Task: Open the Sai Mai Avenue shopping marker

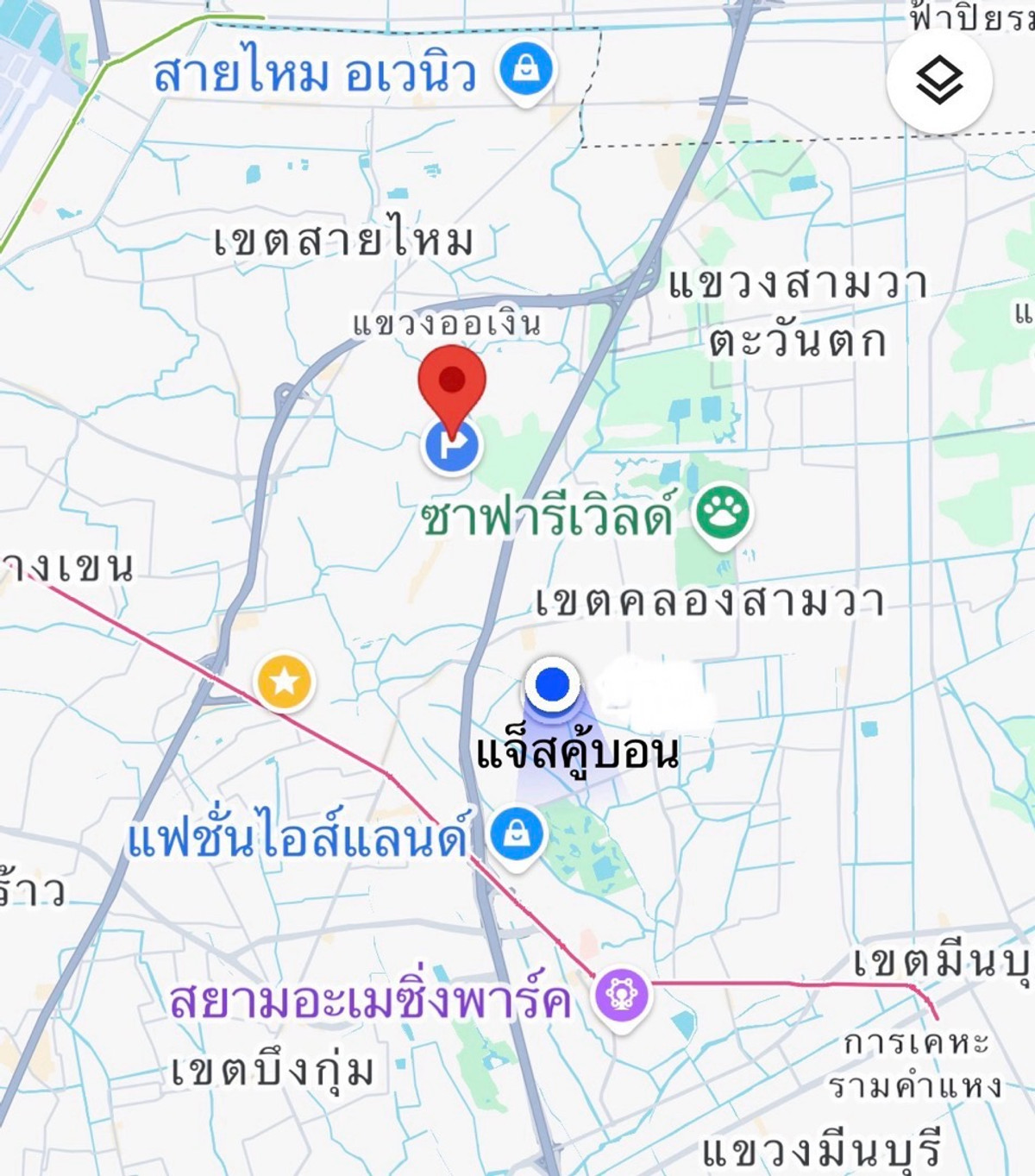Action: [526, 70]
